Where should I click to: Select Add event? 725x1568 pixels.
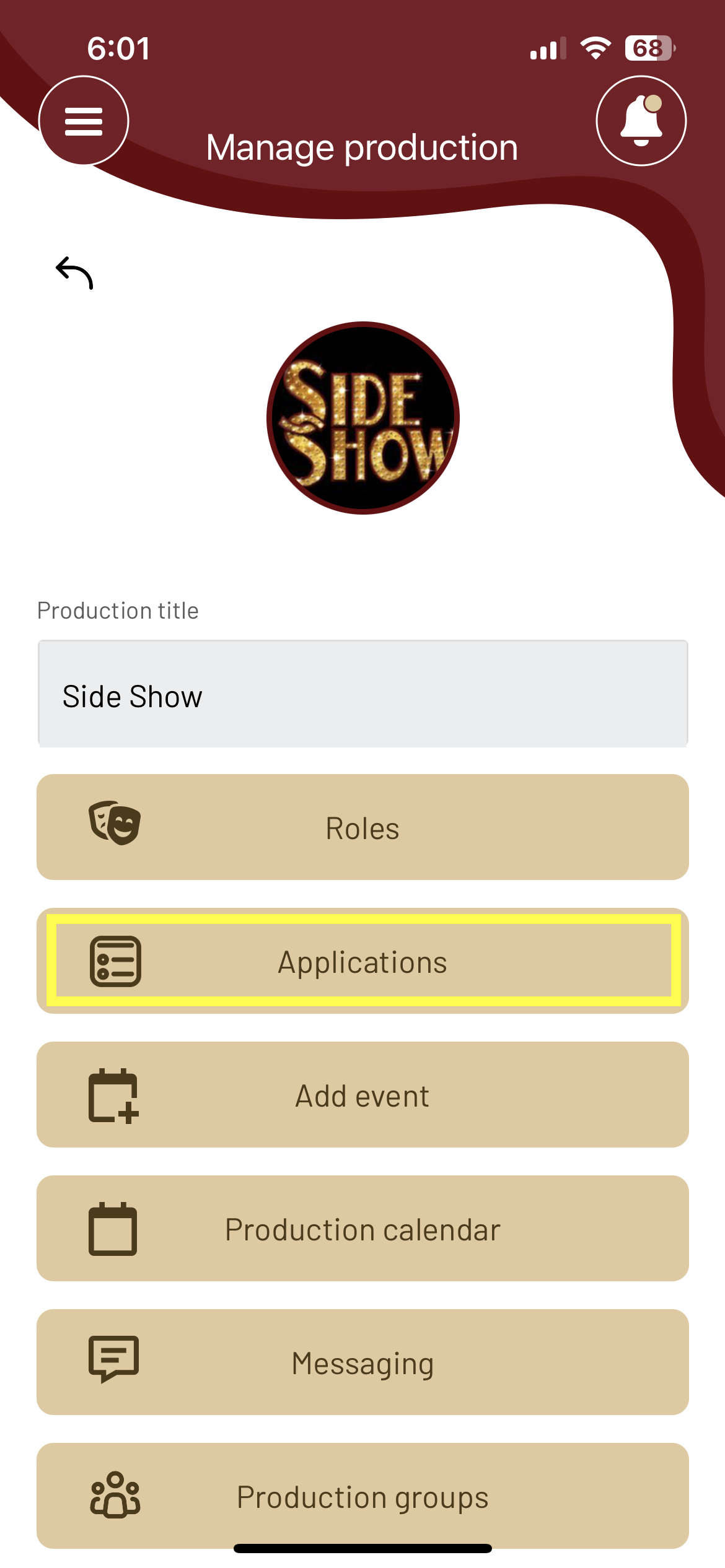click(362, 1095)
